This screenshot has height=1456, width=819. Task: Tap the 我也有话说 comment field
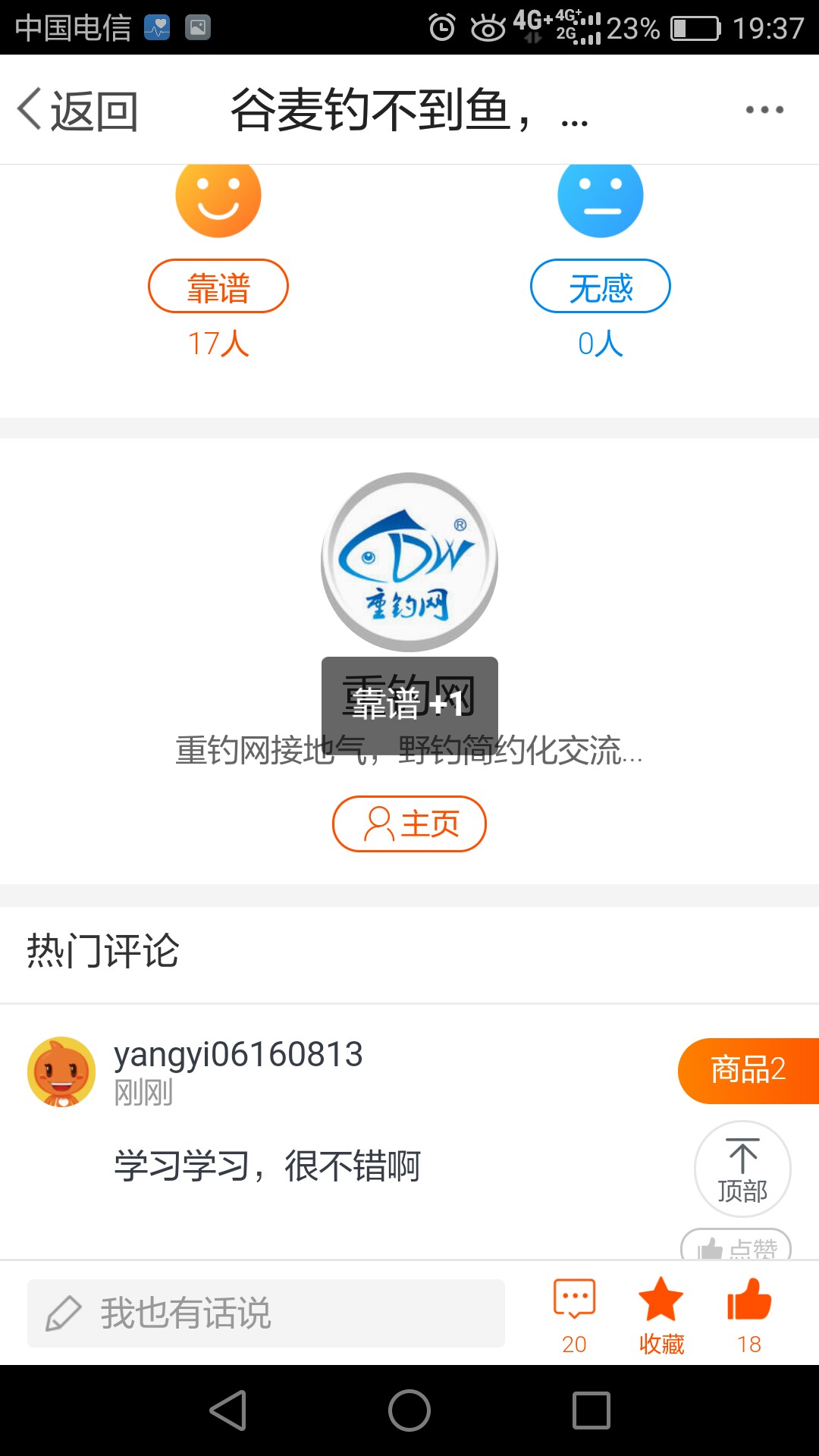[x=265, y=1313]
